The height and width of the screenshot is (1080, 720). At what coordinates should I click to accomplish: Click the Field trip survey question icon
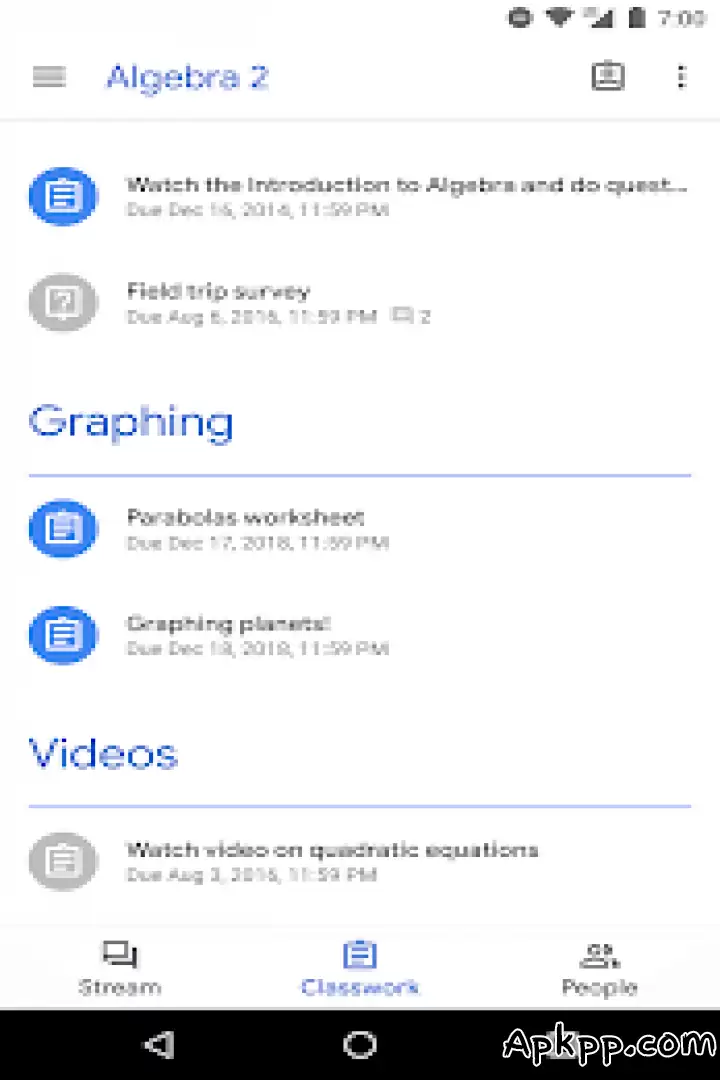point(63,302)
